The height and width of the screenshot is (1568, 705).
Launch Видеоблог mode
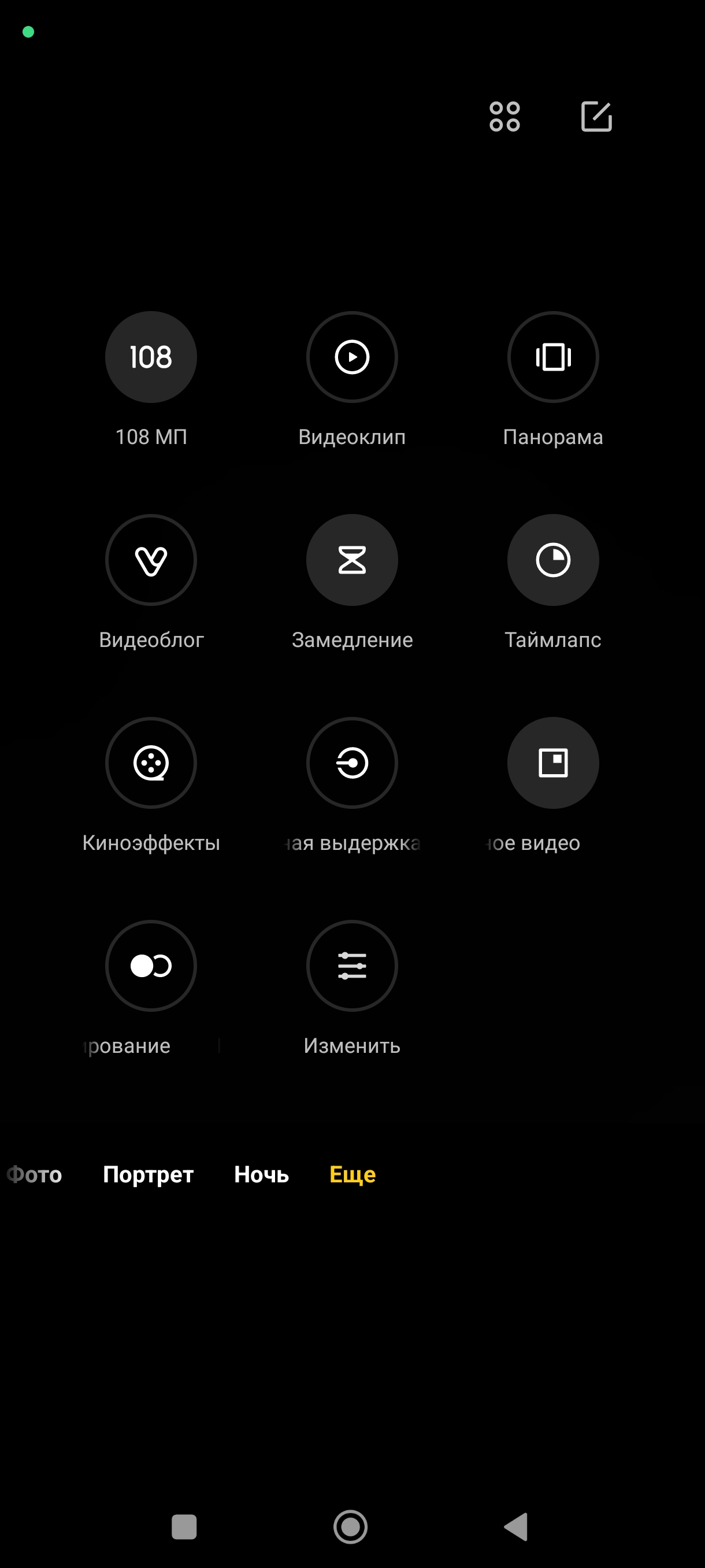151,560
